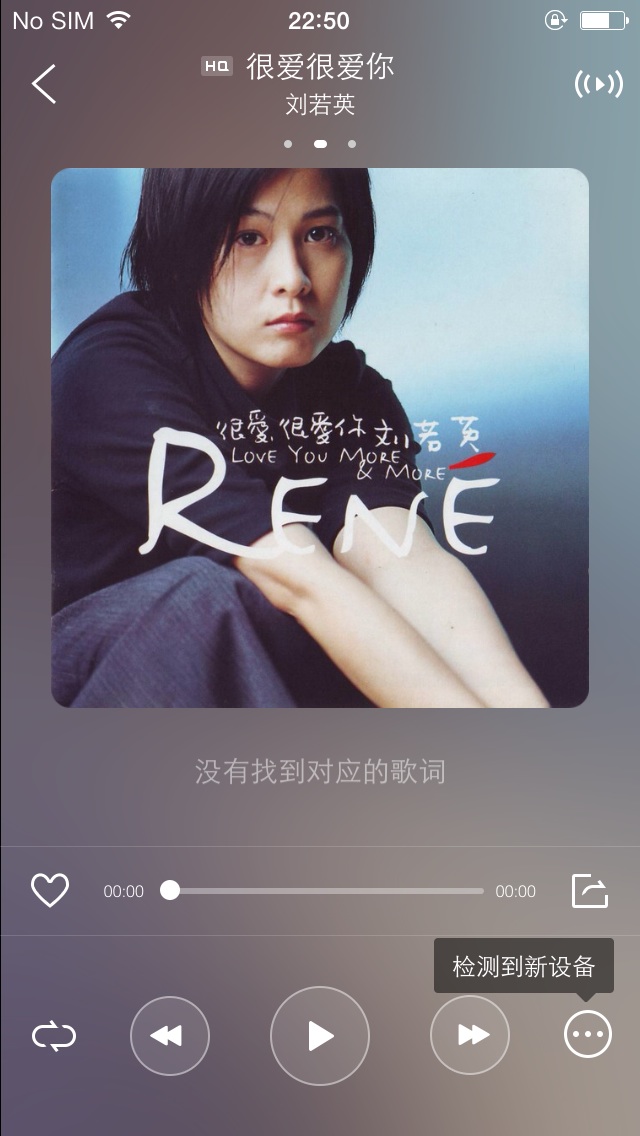Open the device casting icon
Image resolution: width=640 pixels, height=1136 pixels.
point(598,84)
